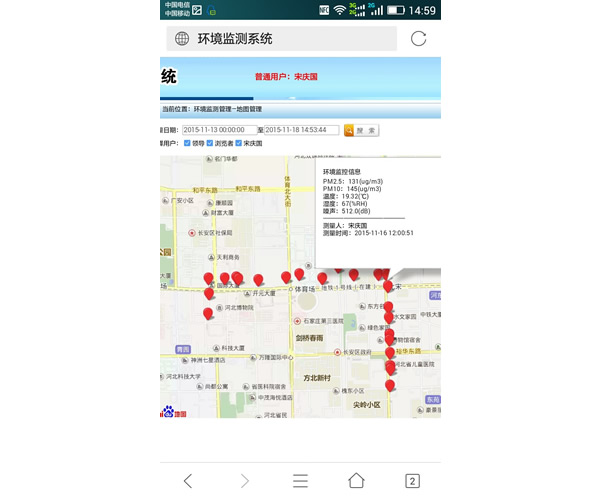Image resolution: width=600 pixels, height=500 pixels.
Task: Uncheck the 浏览者 user checkbox
Action: [210, 144]
